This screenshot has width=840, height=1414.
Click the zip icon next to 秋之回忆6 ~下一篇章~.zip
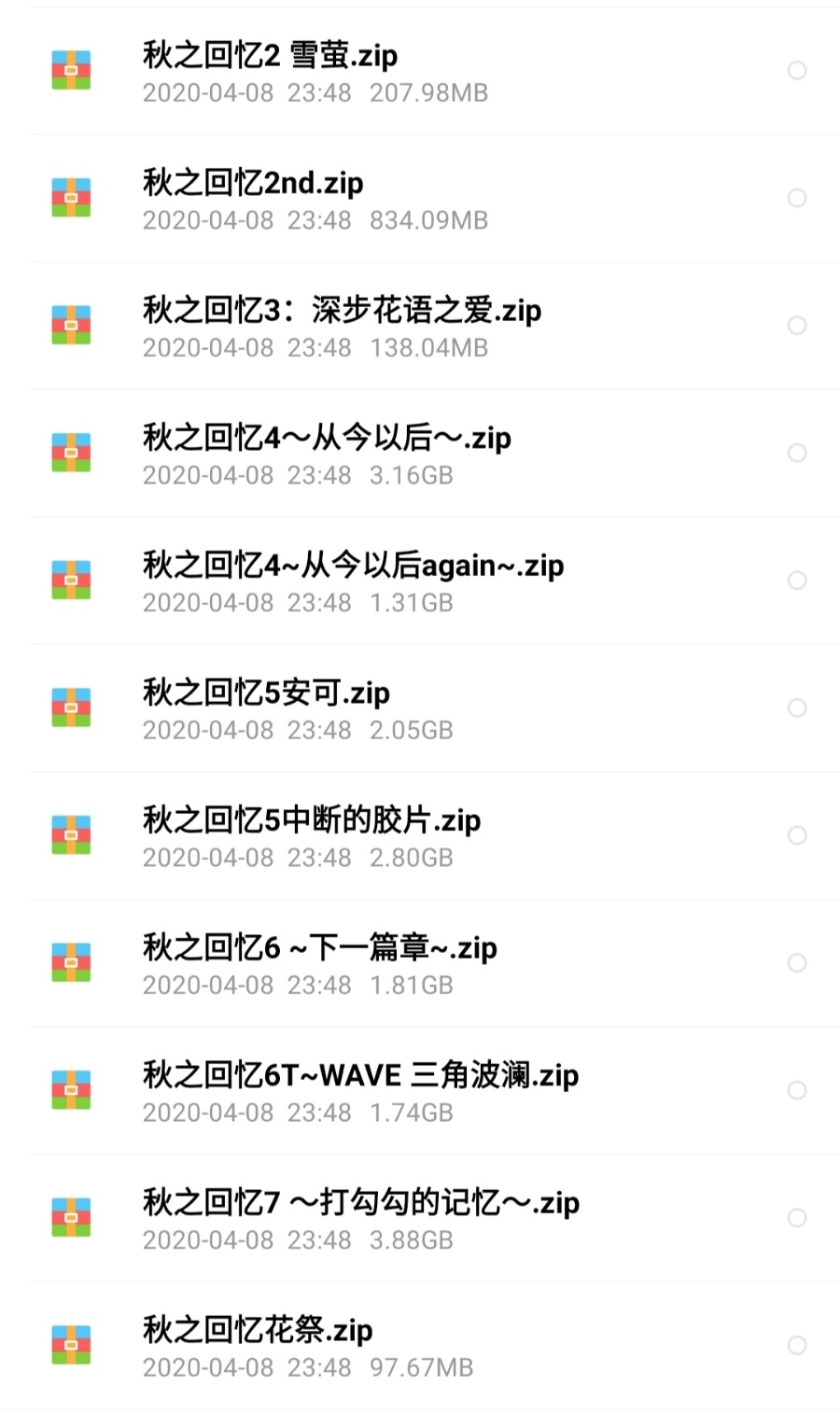pyautogui.click(x=70, y=962)
